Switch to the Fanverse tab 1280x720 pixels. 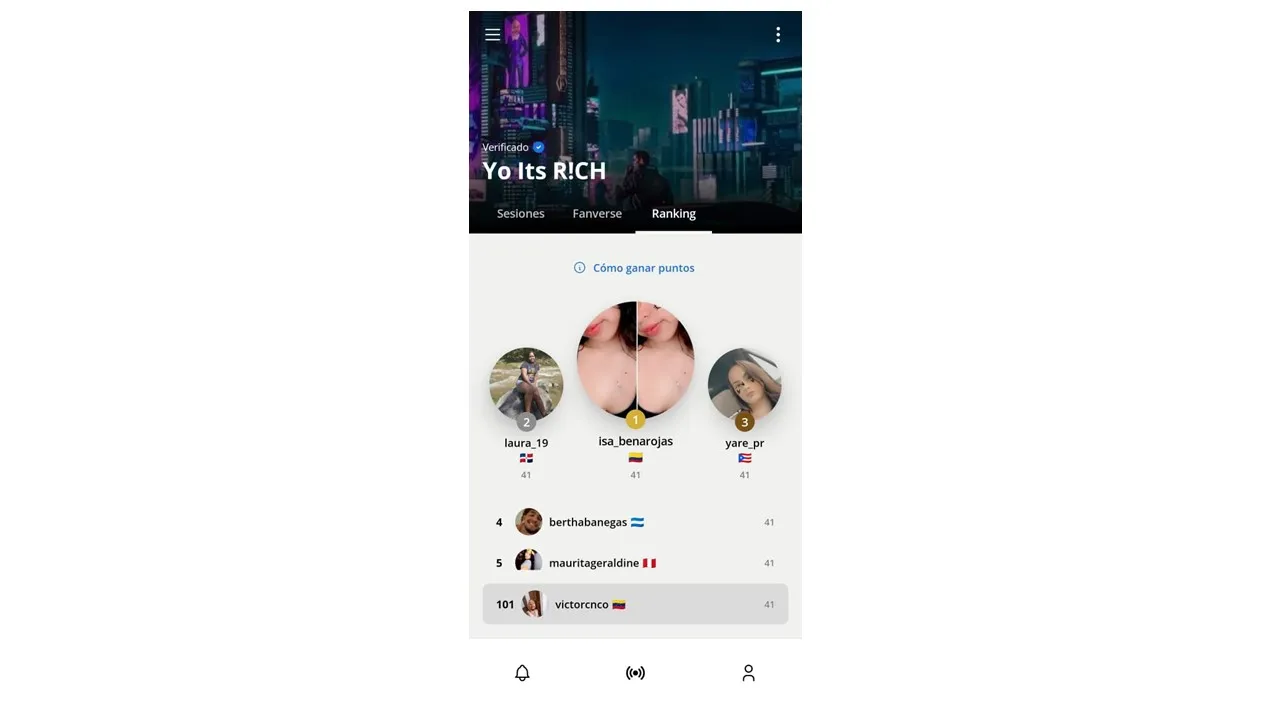coord(597,214)
